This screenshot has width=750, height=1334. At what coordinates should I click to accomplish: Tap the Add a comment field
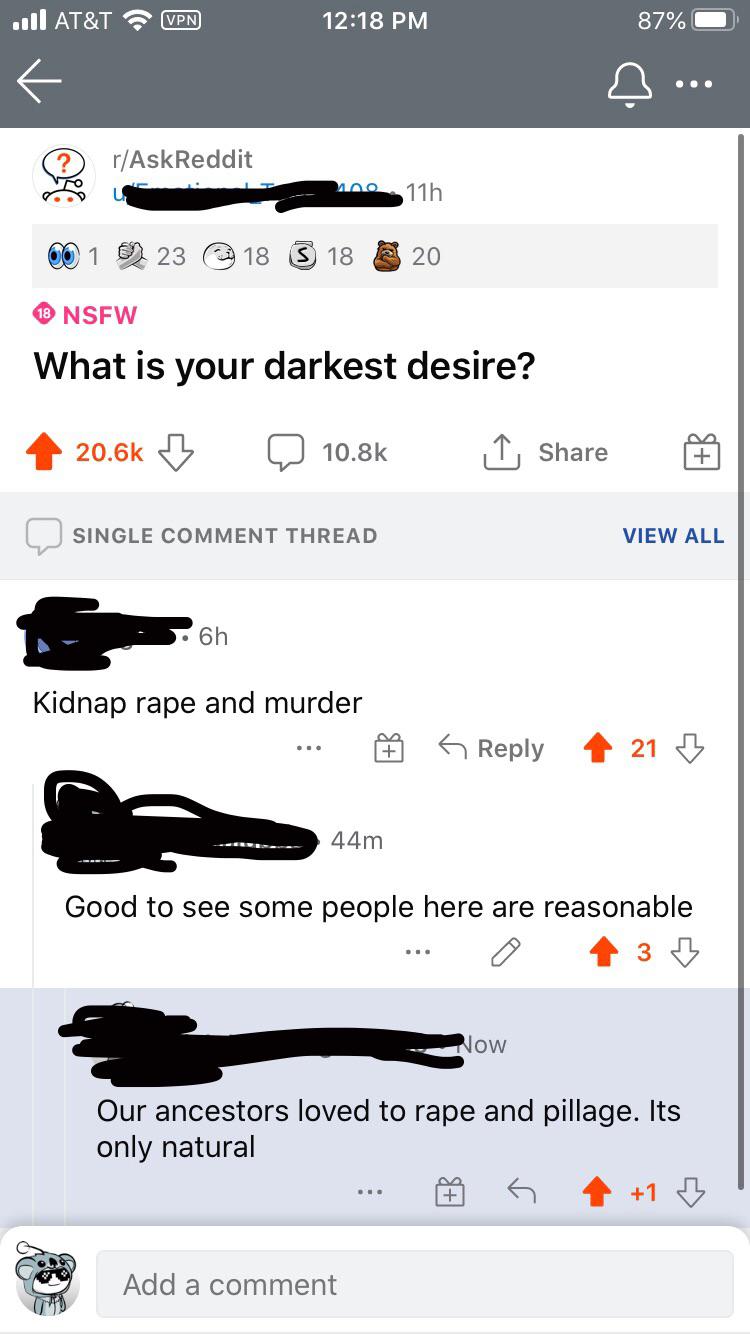(414, 1284)
